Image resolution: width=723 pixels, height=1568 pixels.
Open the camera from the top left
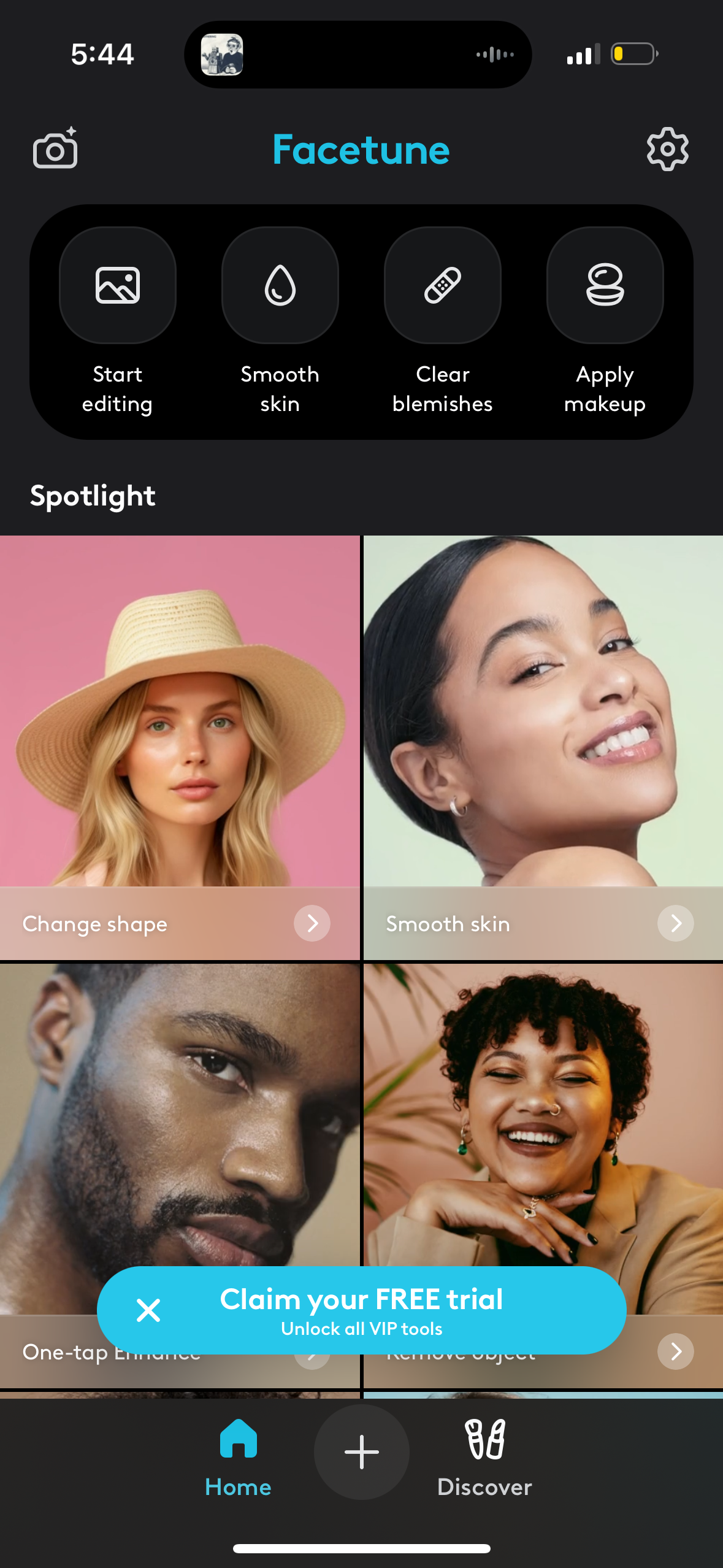coord(54,149)
